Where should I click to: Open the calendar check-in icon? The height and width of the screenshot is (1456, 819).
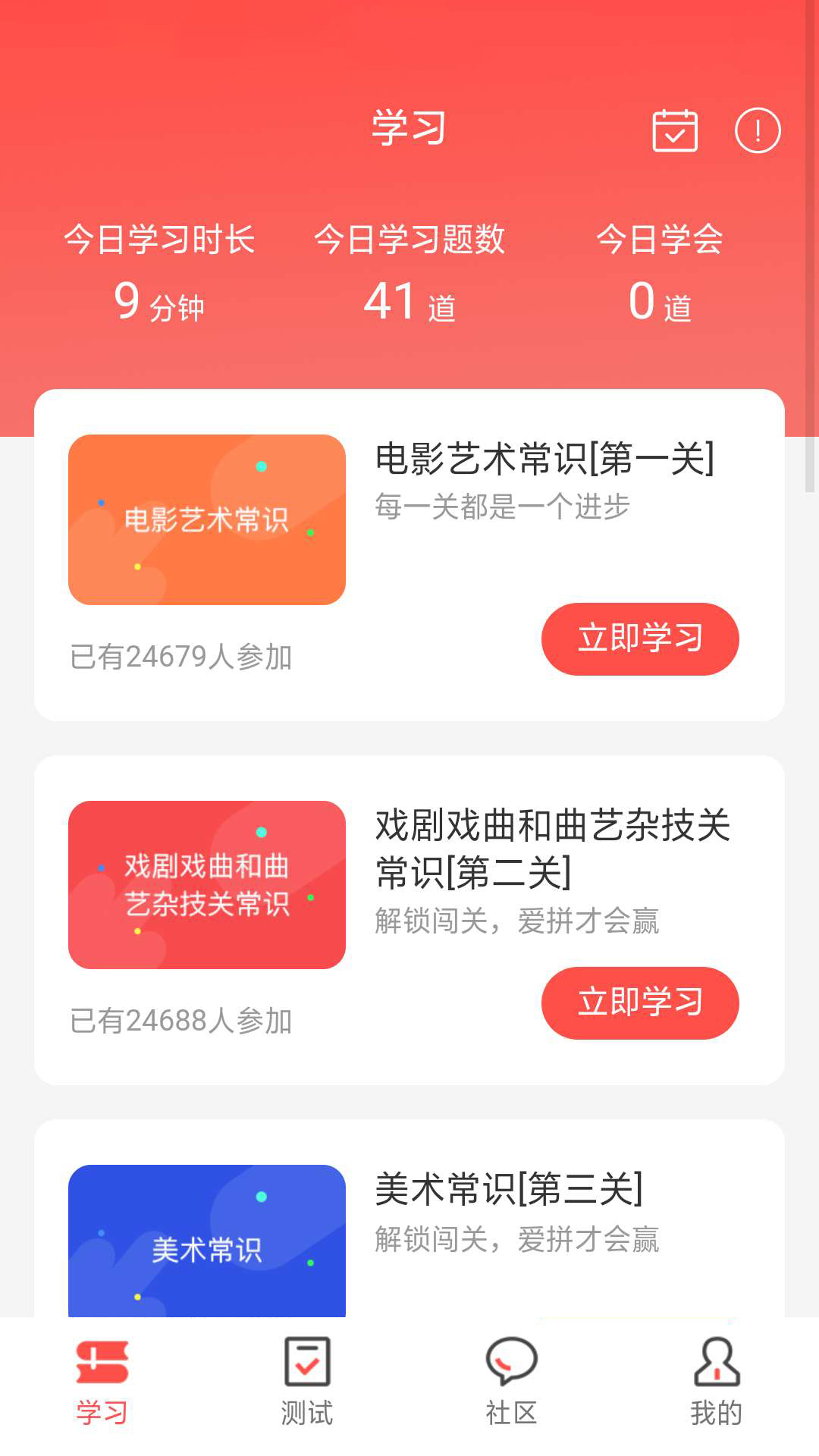click(x=675, y=130)
